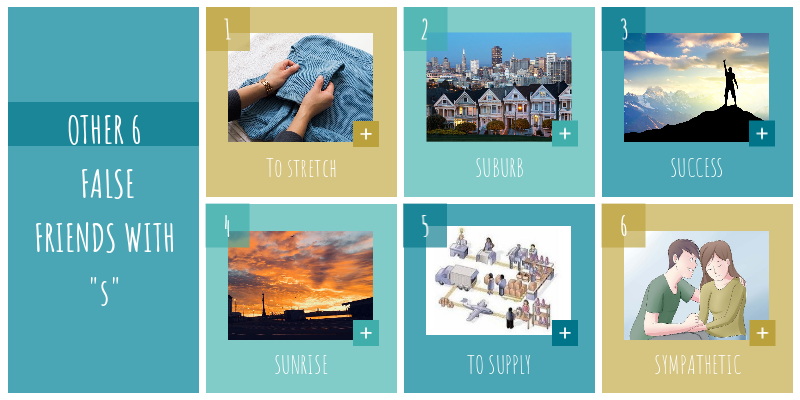The width and height of the screenshot is (800, 400).
Task: Expand the plus button on To stretch card
Action: pos(366,133)
